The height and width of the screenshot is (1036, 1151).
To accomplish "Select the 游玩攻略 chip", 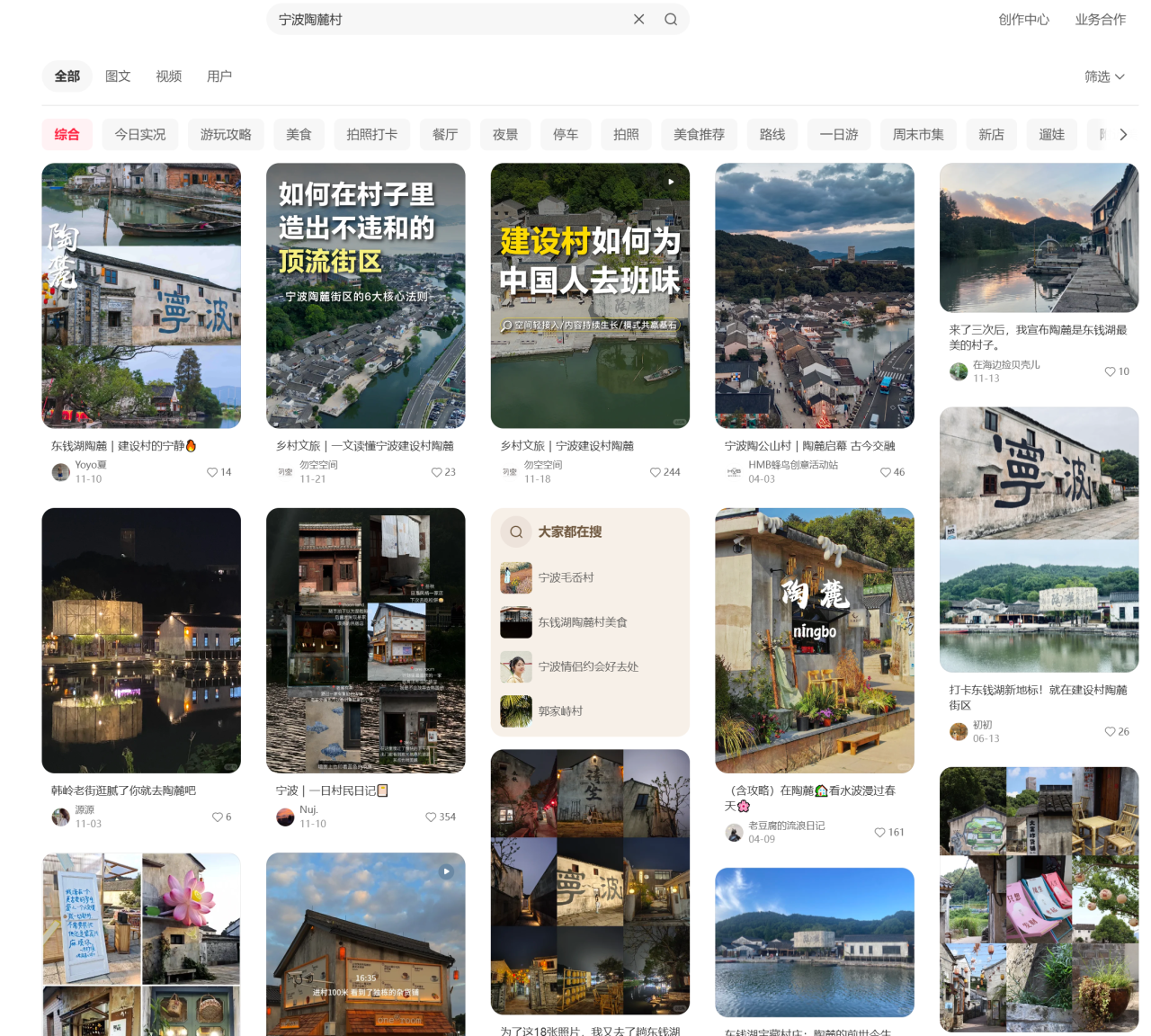I will (226, 134).
